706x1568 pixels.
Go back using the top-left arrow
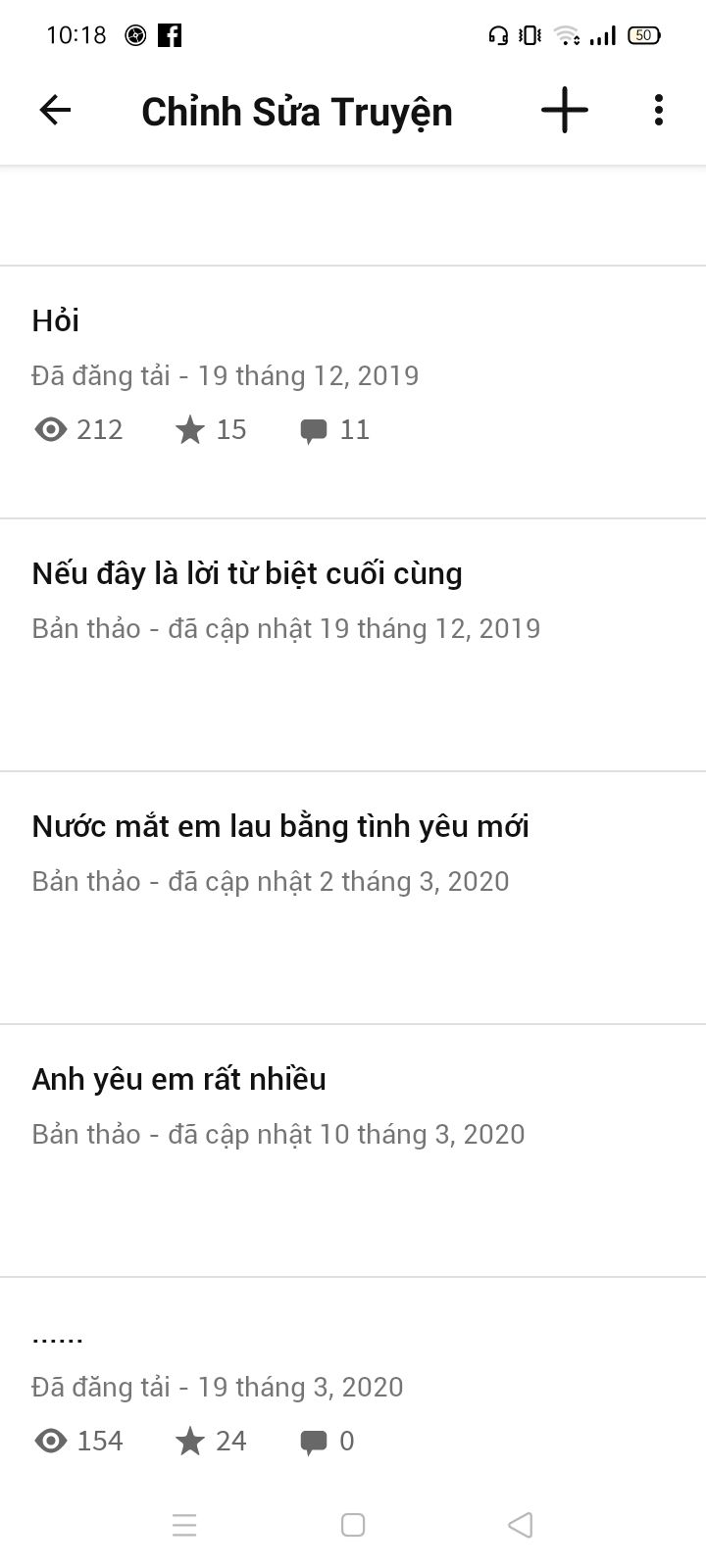[55, 110]
